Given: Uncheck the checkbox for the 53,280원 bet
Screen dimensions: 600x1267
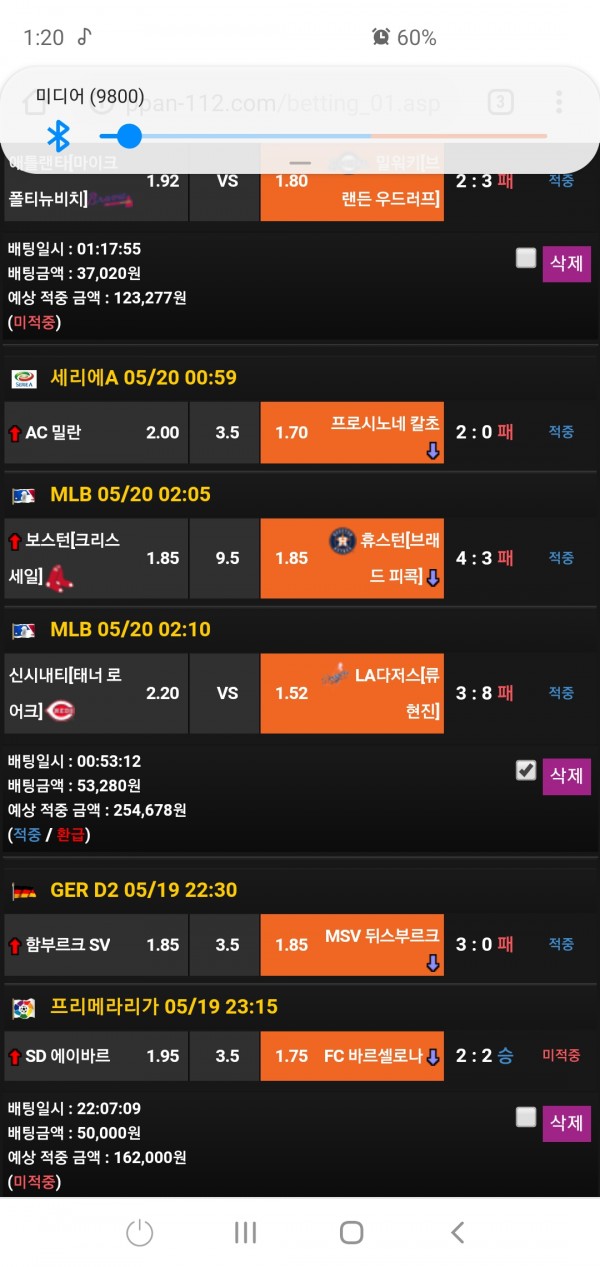Looking at the screenshot, I should pos(526,771).
